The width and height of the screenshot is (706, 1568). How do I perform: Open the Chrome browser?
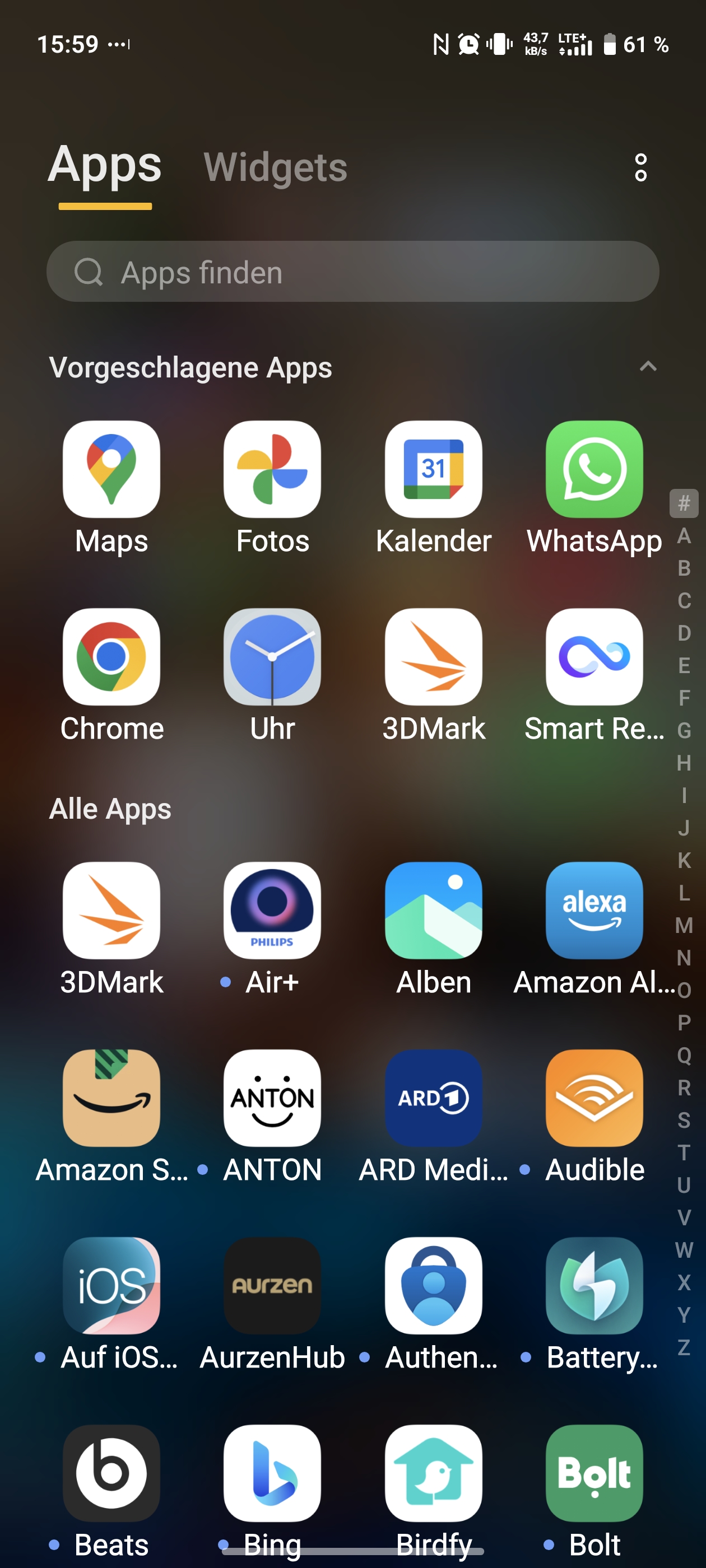point(112,657)
